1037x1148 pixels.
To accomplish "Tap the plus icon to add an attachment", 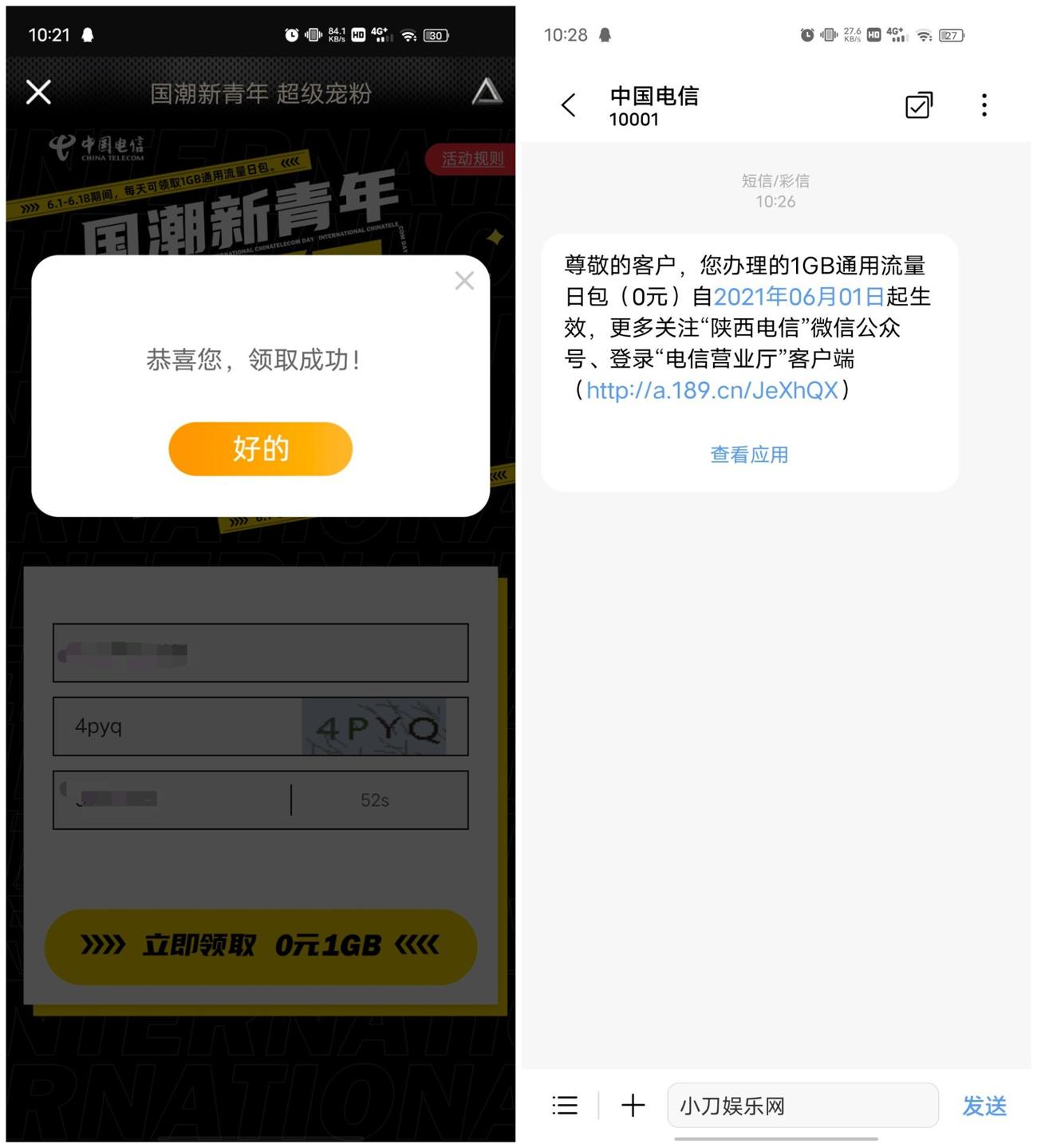I will click(x=633, y=1106).
